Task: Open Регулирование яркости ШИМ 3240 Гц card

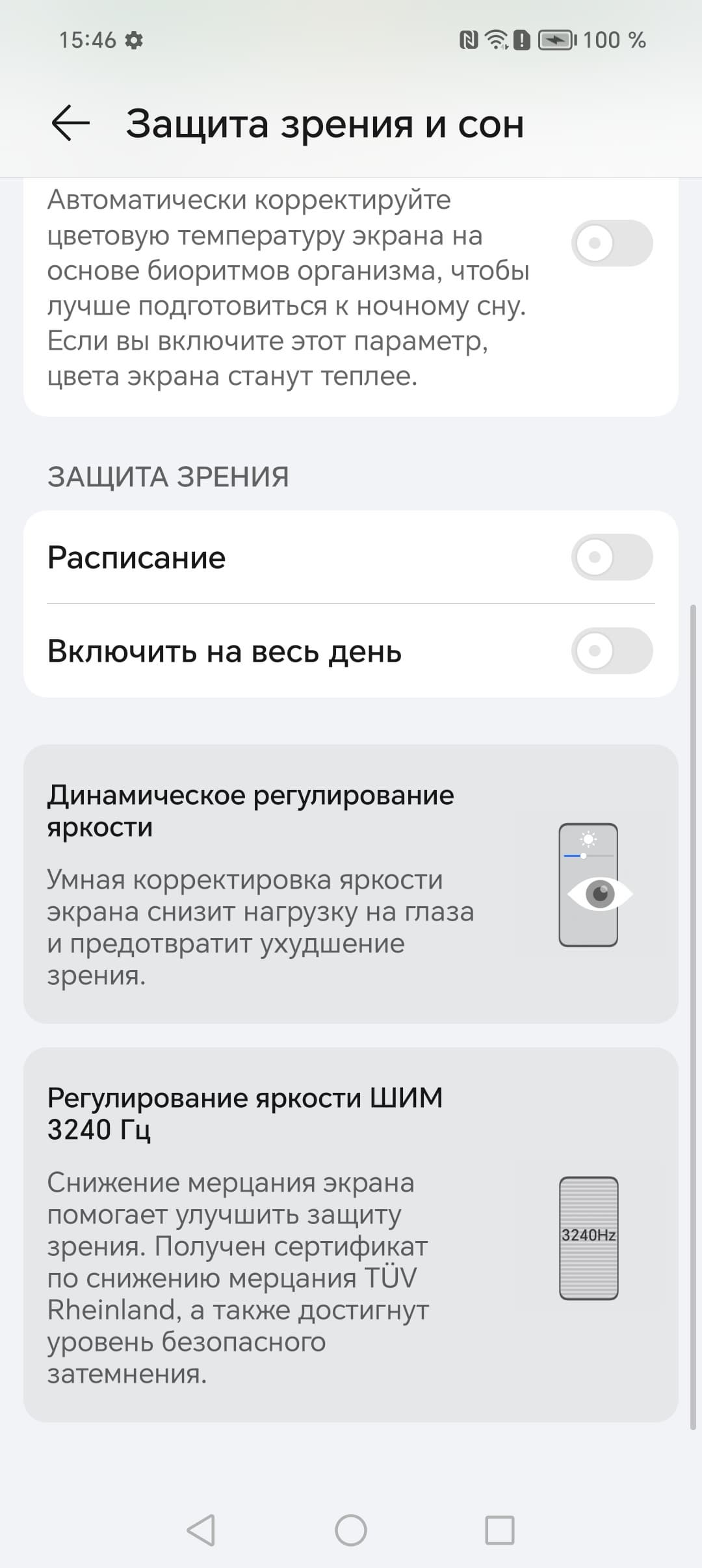Action: click(x=351, y=1235)
